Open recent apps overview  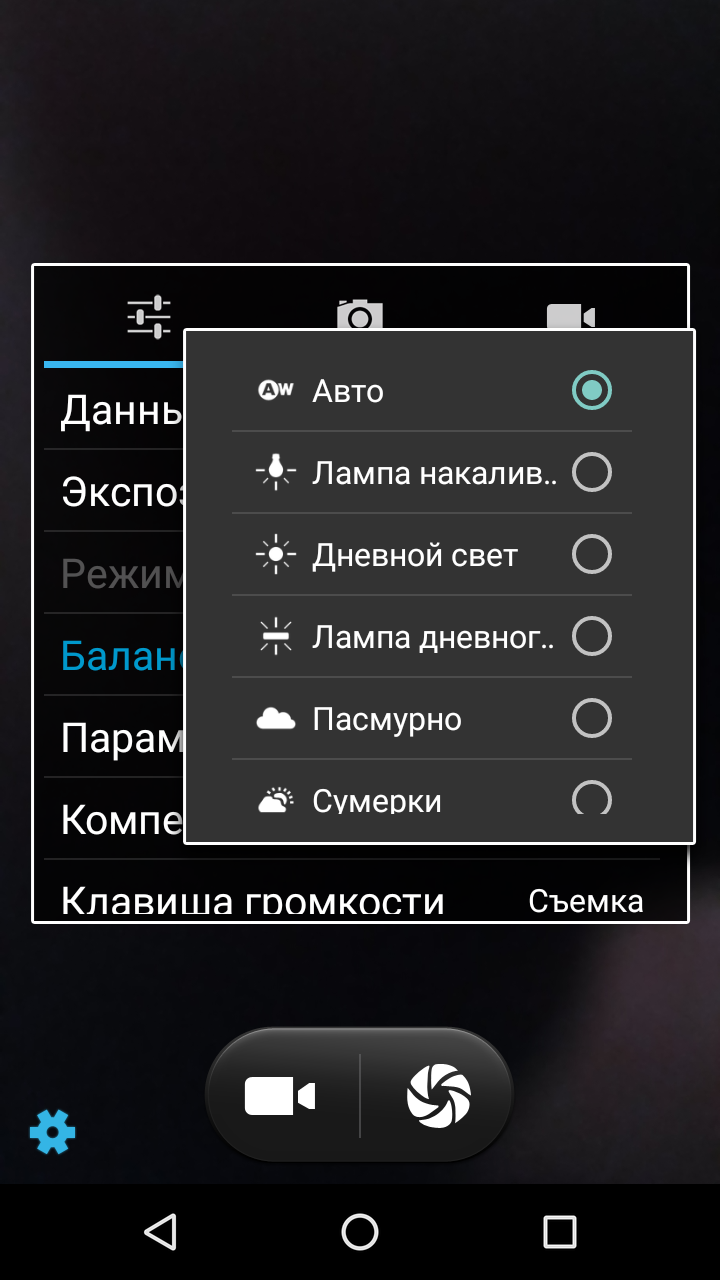coord(559,1232)
